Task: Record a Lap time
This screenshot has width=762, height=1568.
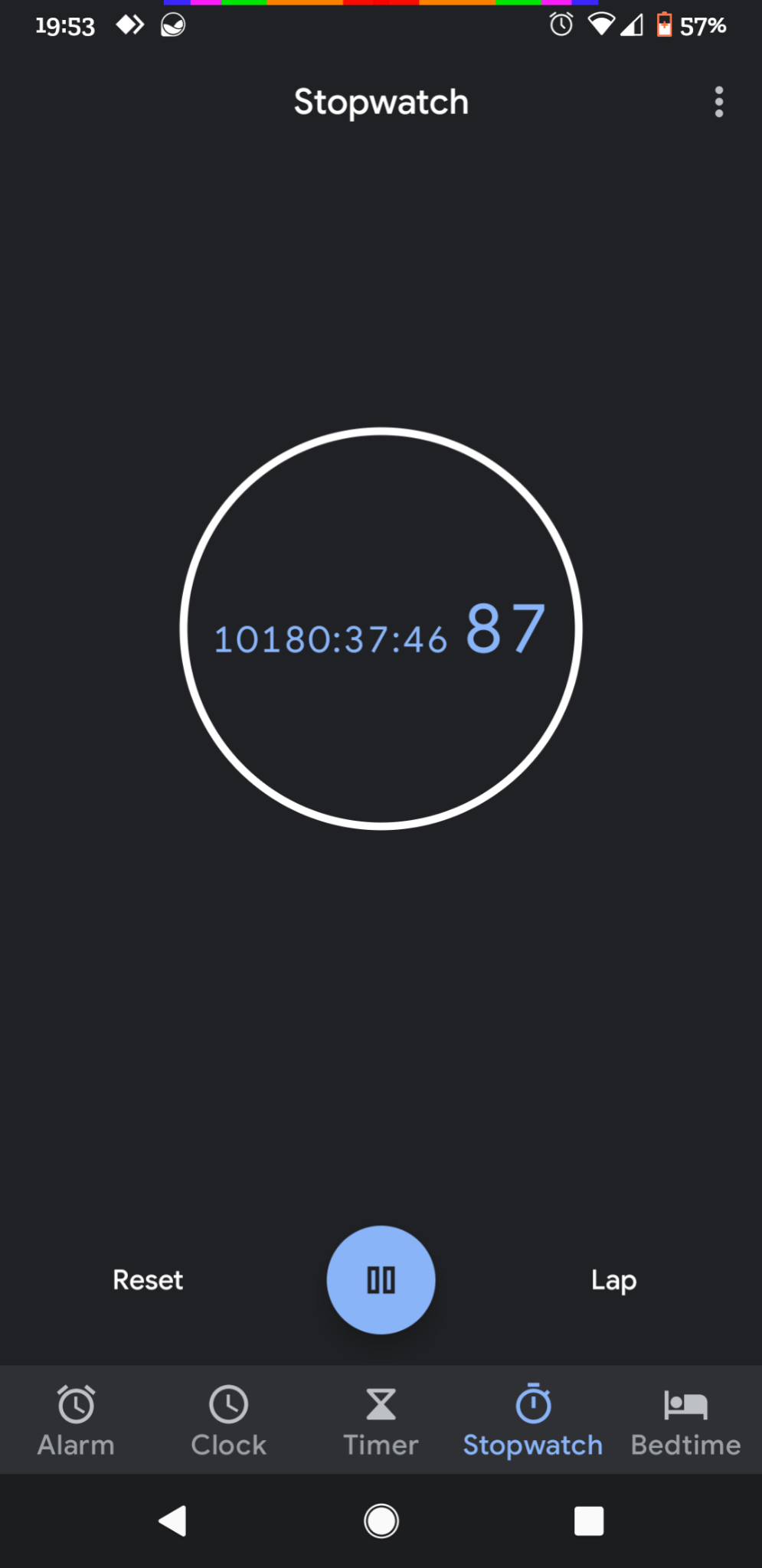Action: (613, 1279)
